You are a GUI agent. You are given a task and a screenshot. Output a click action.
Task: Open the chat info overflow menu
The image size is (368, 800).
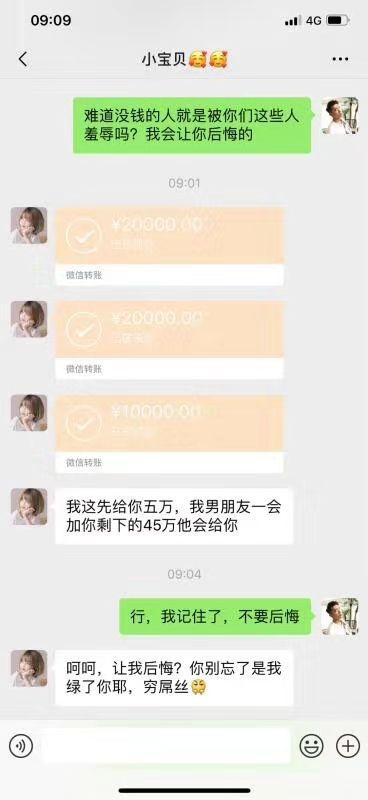340,60
